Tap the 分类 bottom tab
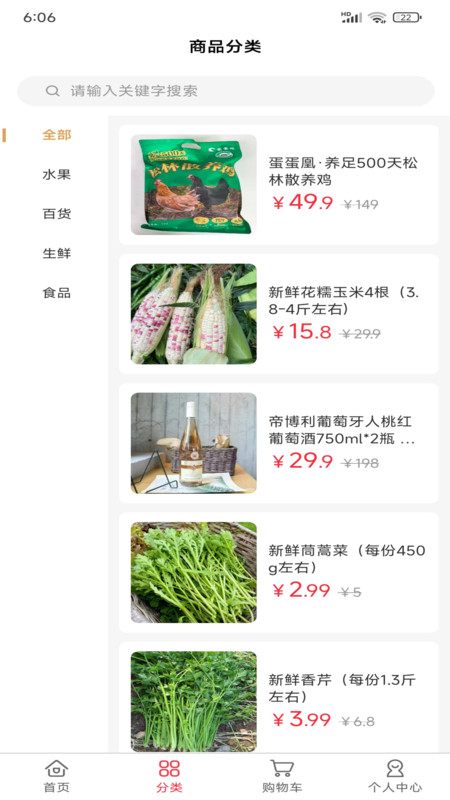This screenshot has height=800, width=450. pyautogui.click(x=169, y=776)
